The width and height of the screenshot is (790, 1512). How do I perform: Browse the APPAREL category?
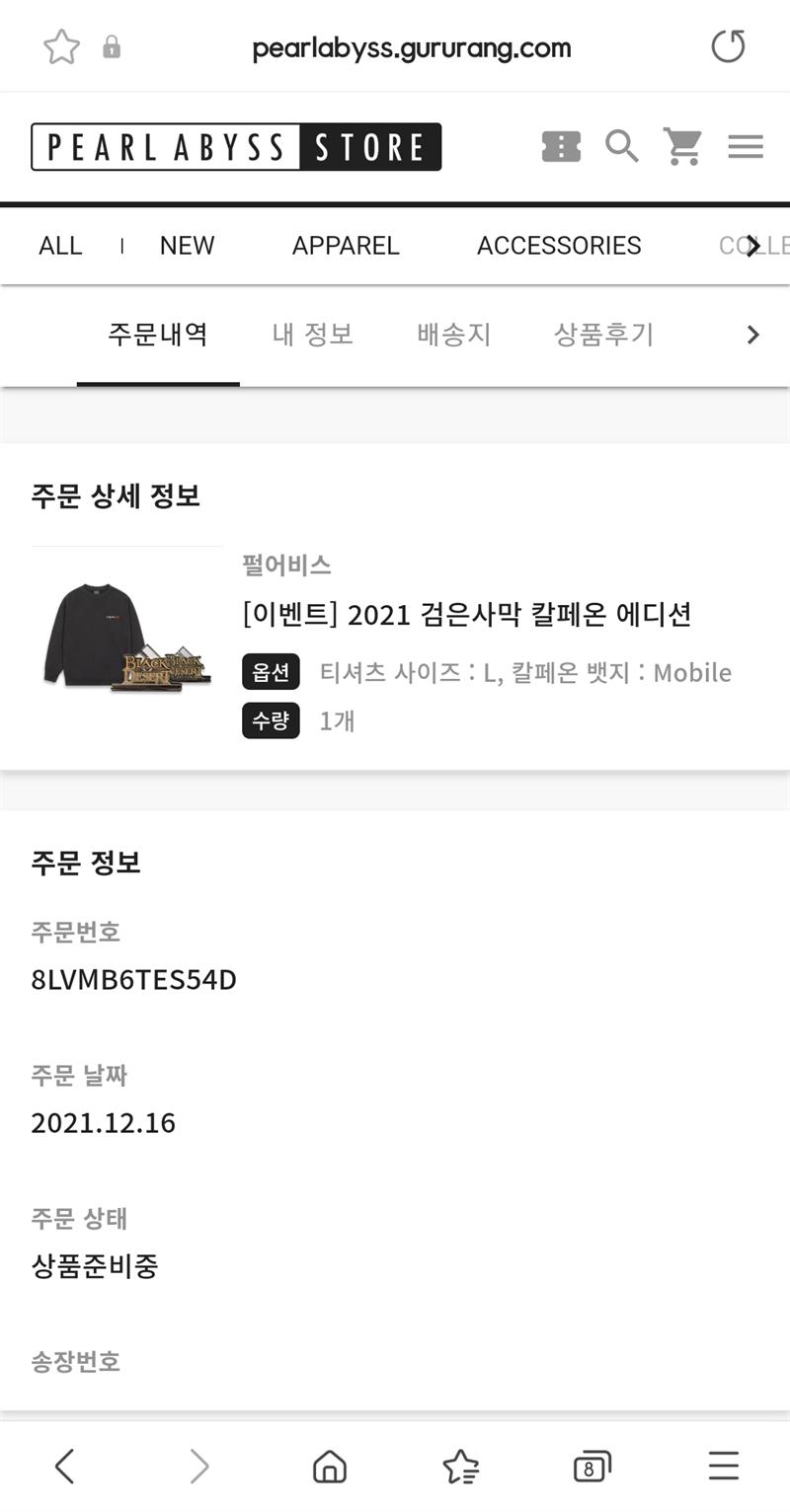(346, 246)
